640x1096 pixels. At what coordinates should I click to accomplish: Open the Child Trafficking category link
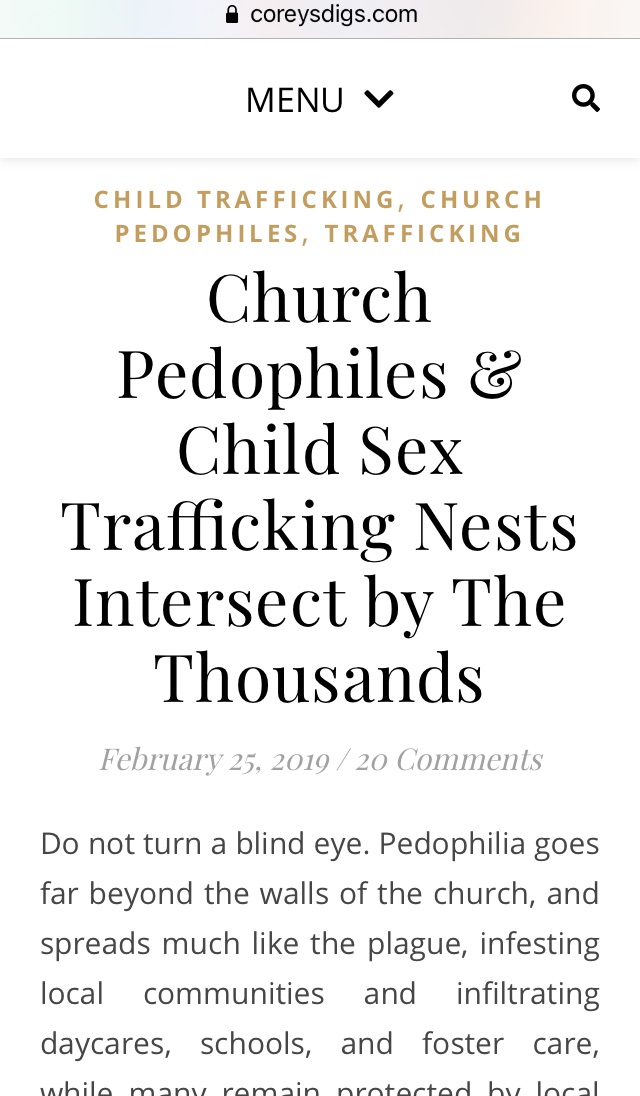click(245, 199)
